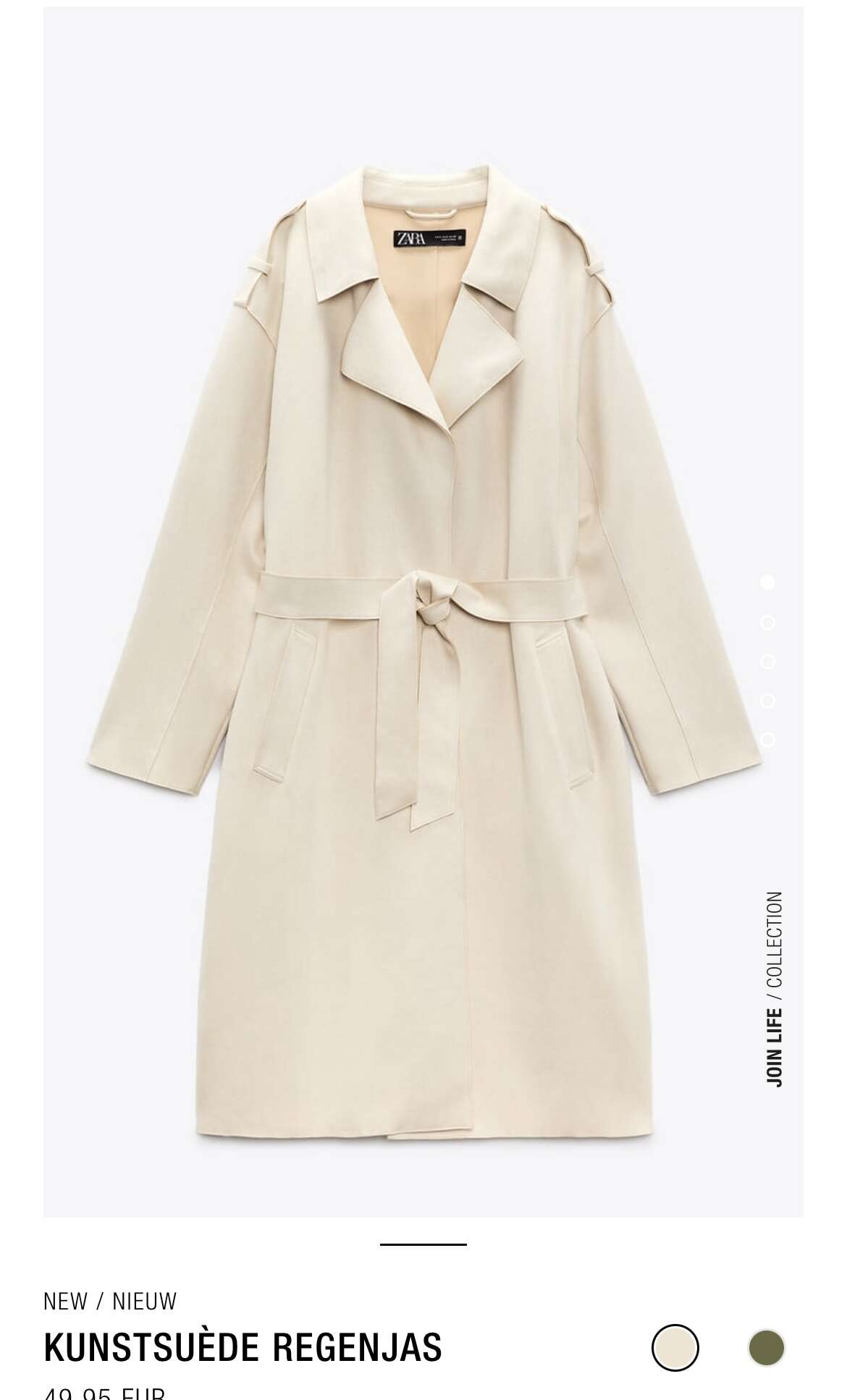Jump to the second image dot
Image resolution: width=847 pixels, height=1400 pixels.
click(x=767, y=623)
